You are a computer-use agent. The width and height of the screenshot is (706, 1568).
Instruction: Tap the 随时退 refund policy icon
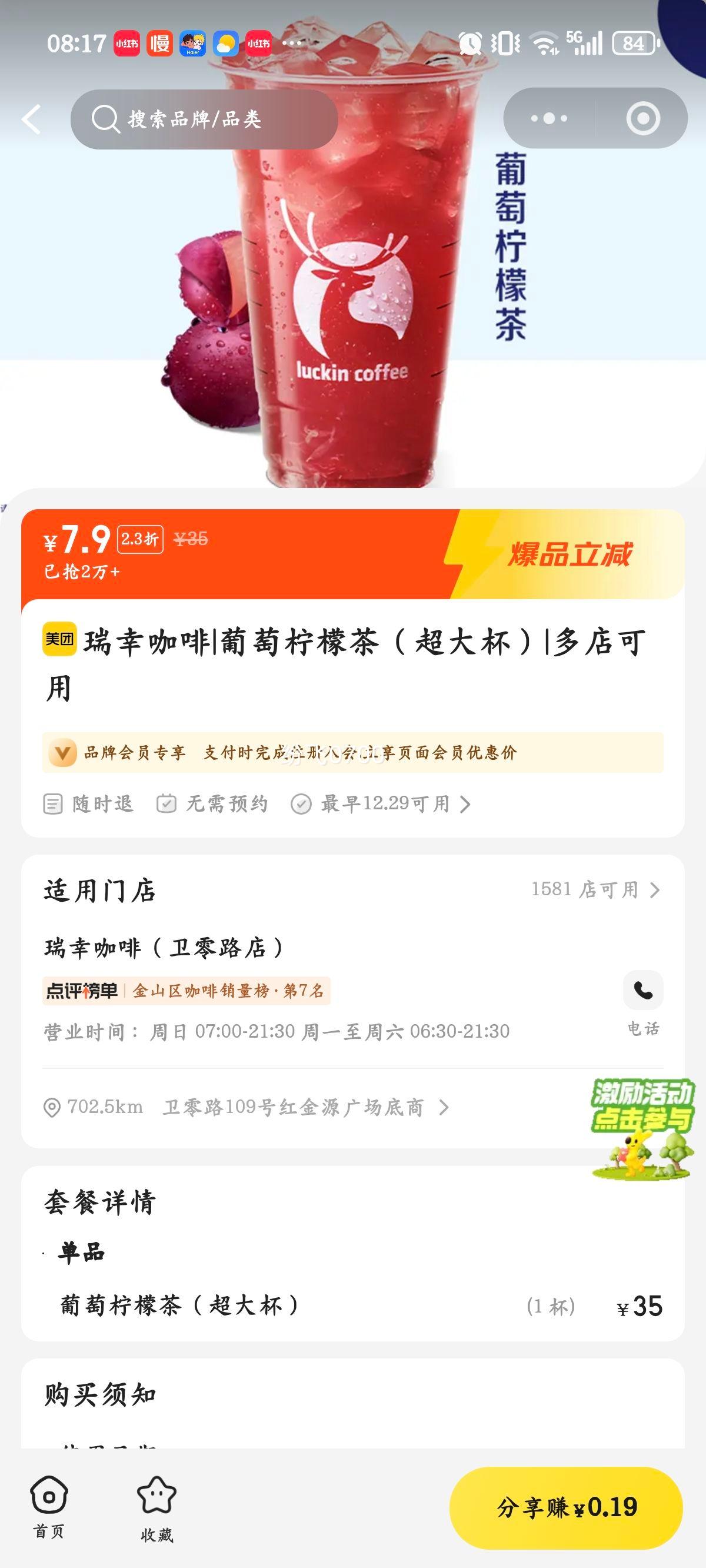(x=52, y=802)
